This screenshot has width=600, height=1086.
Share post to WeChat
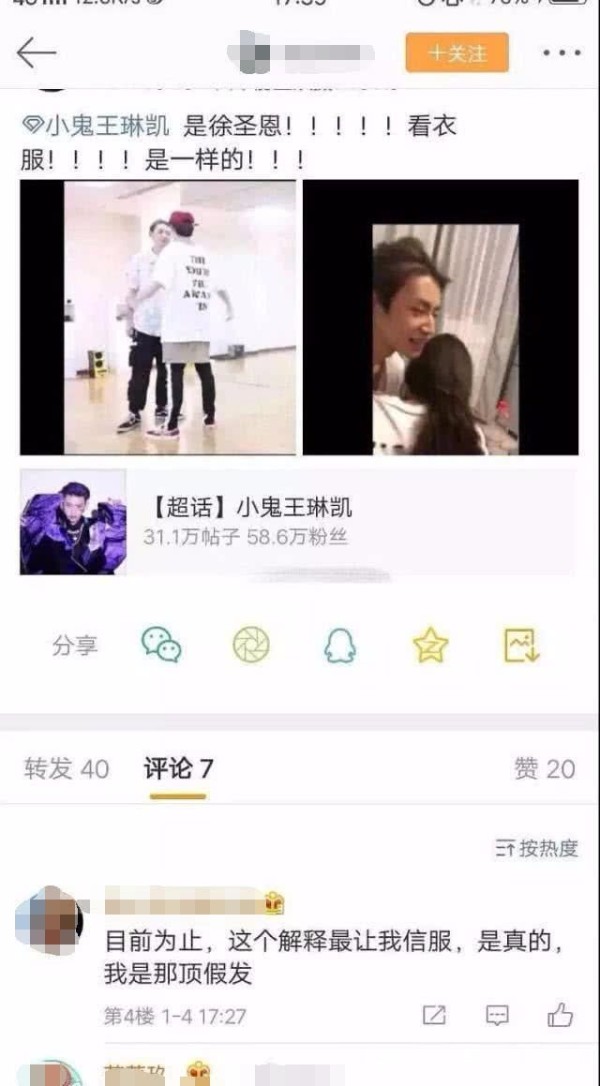tap(161, 646)
